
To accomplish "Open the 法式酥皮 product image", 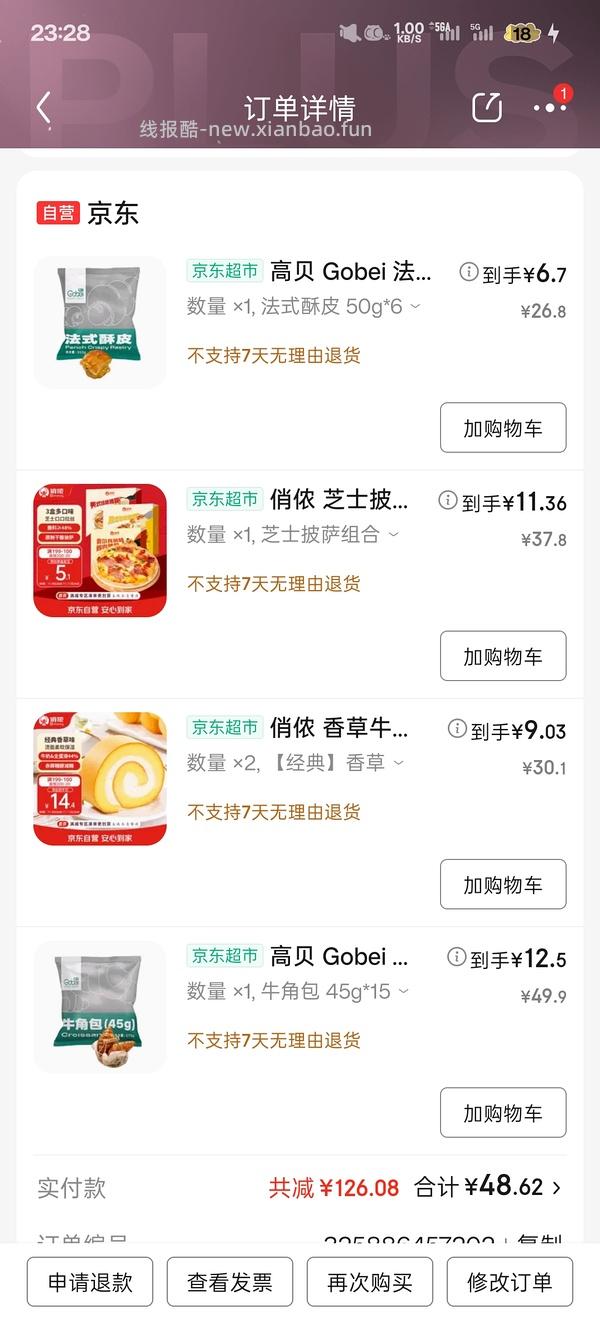I will (x=100, y=322).
